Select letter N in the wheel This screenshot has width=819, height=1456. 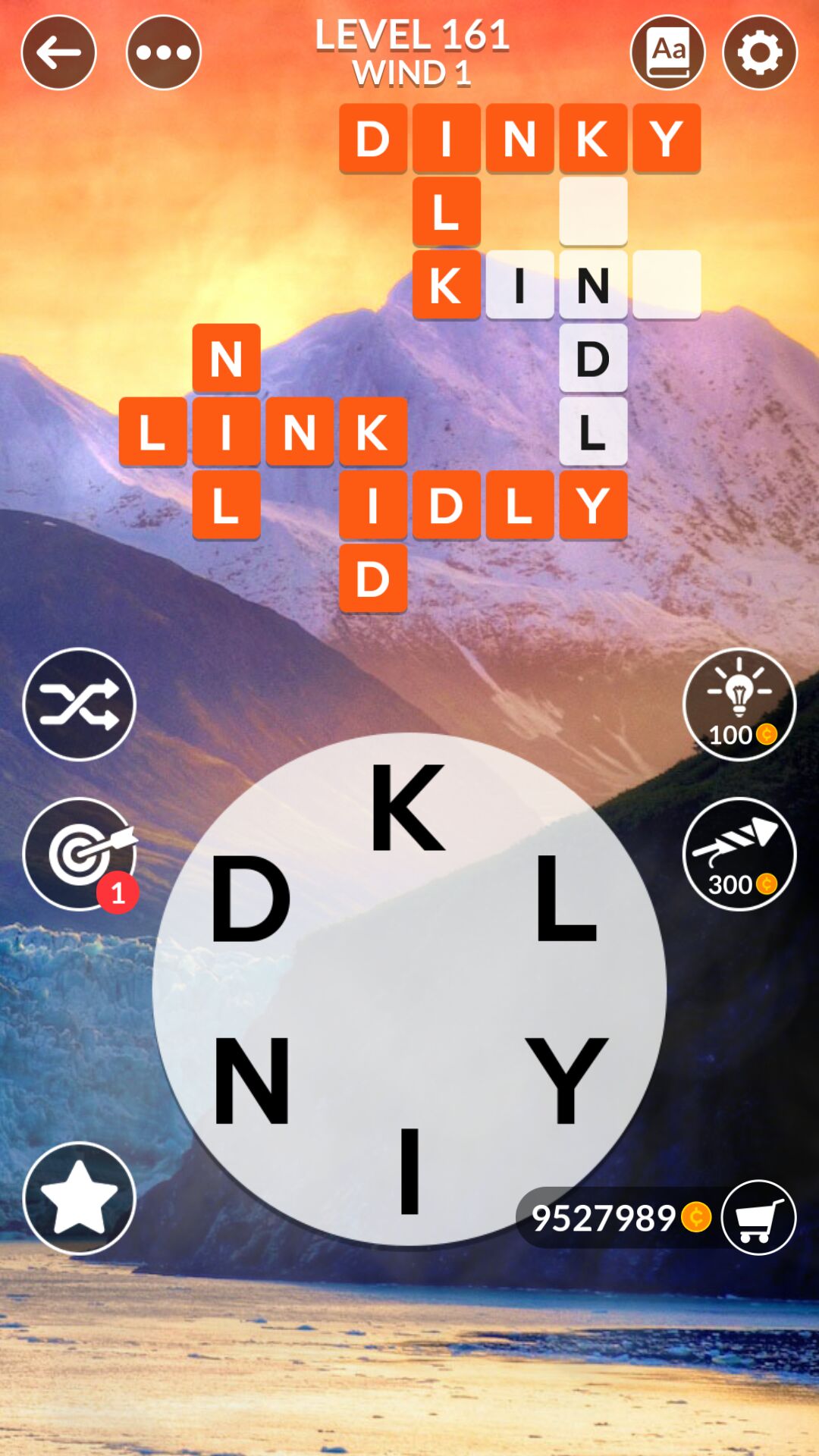(252, 1081)
